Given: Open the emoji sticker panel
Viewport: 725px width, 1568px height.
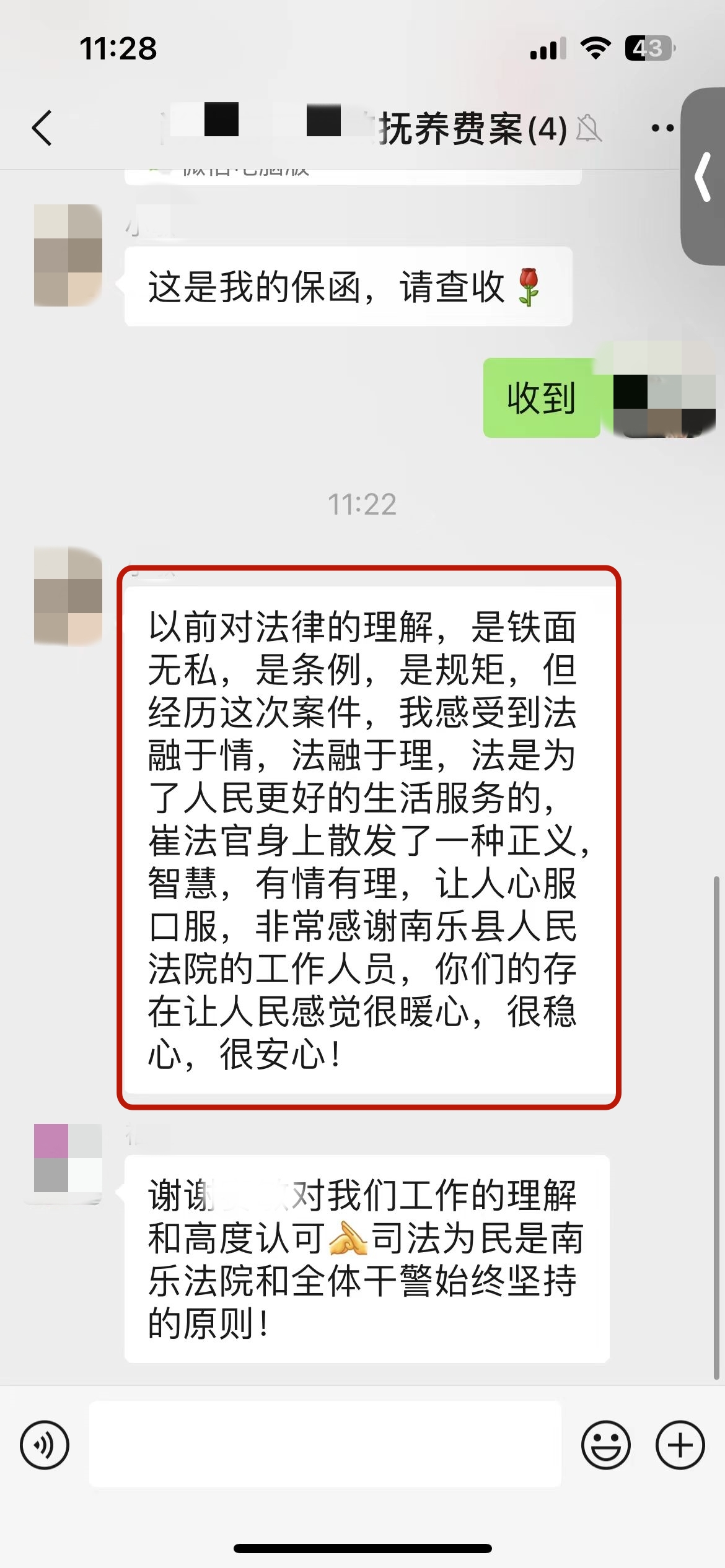Looking at the screenshot, I should tap(605, 1445).
